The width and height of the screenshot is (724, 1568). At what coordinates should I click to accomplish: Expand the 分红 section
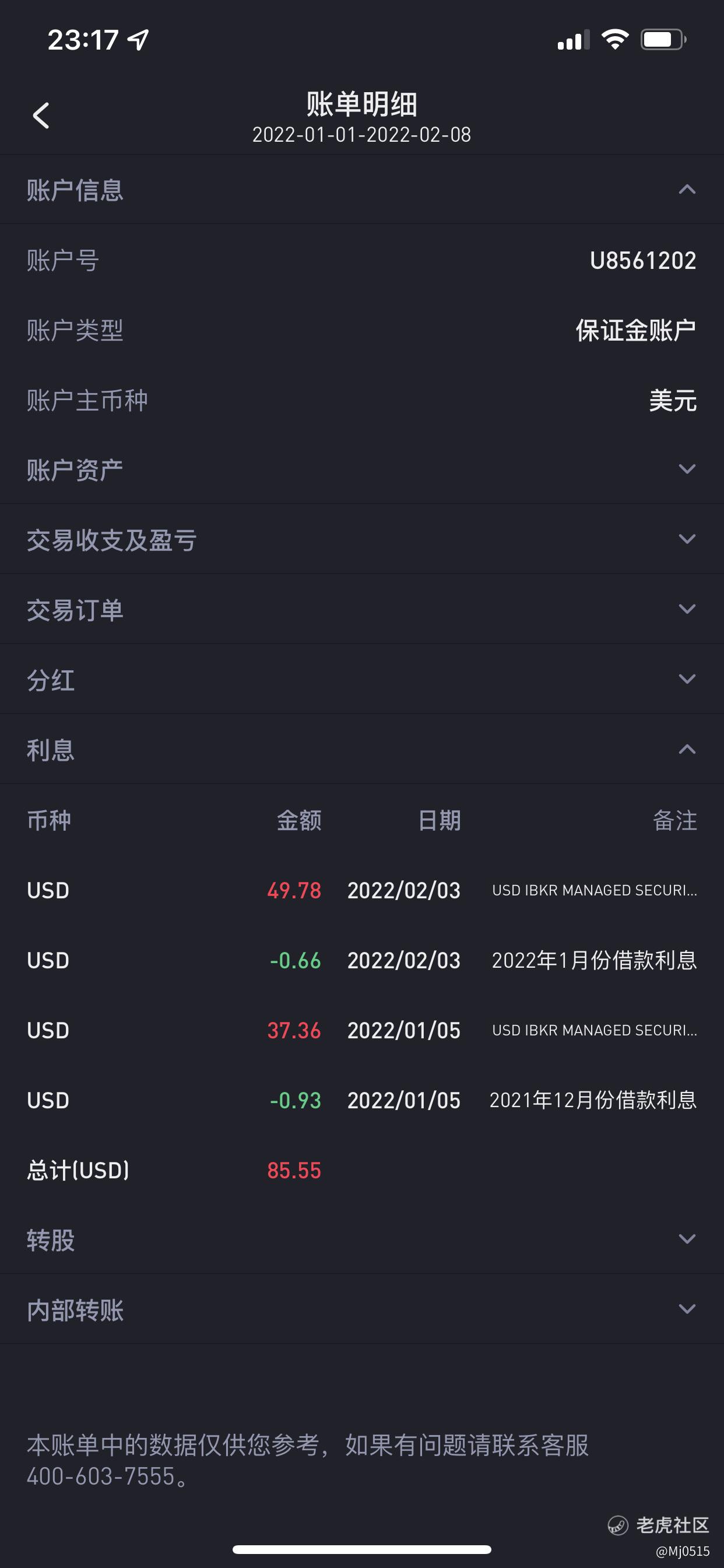(x=362, y=680)
